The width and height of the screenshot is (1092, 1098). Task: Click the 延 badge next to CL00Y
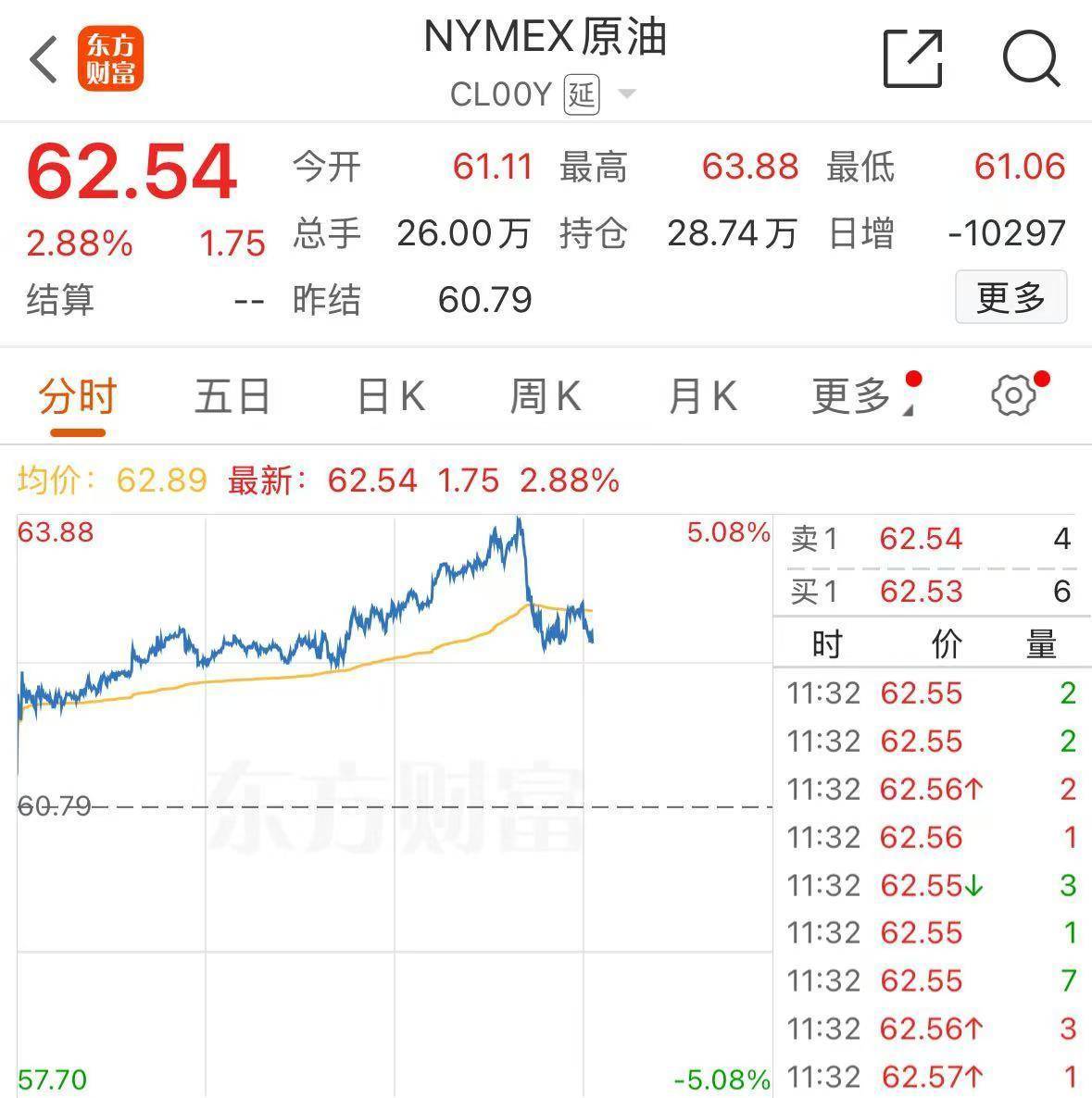coord(581,94)
